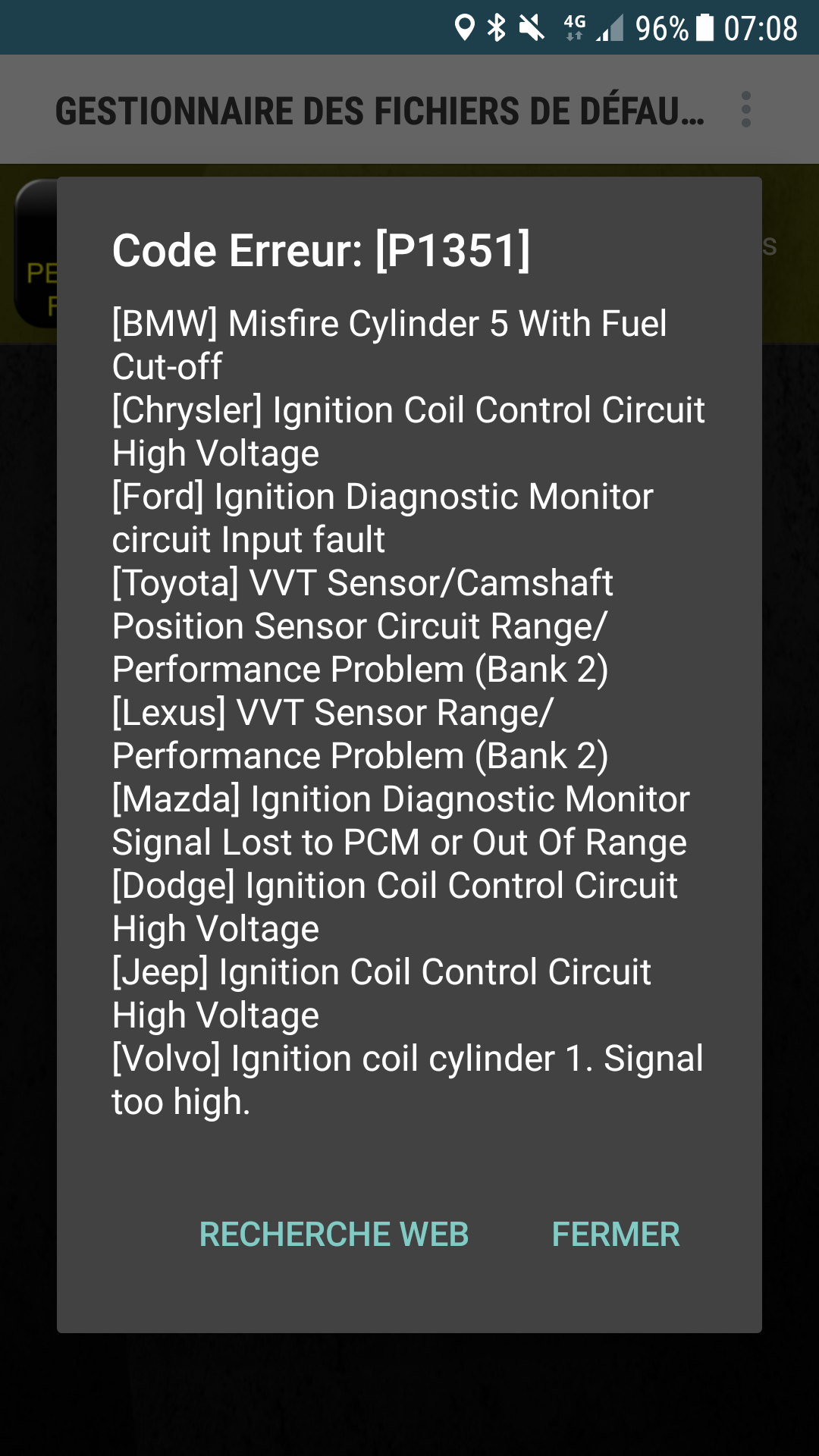Tap RECHERCHE WEB to search the error code
This screenshot has width=819, height=1456.
pos(334,1235)
